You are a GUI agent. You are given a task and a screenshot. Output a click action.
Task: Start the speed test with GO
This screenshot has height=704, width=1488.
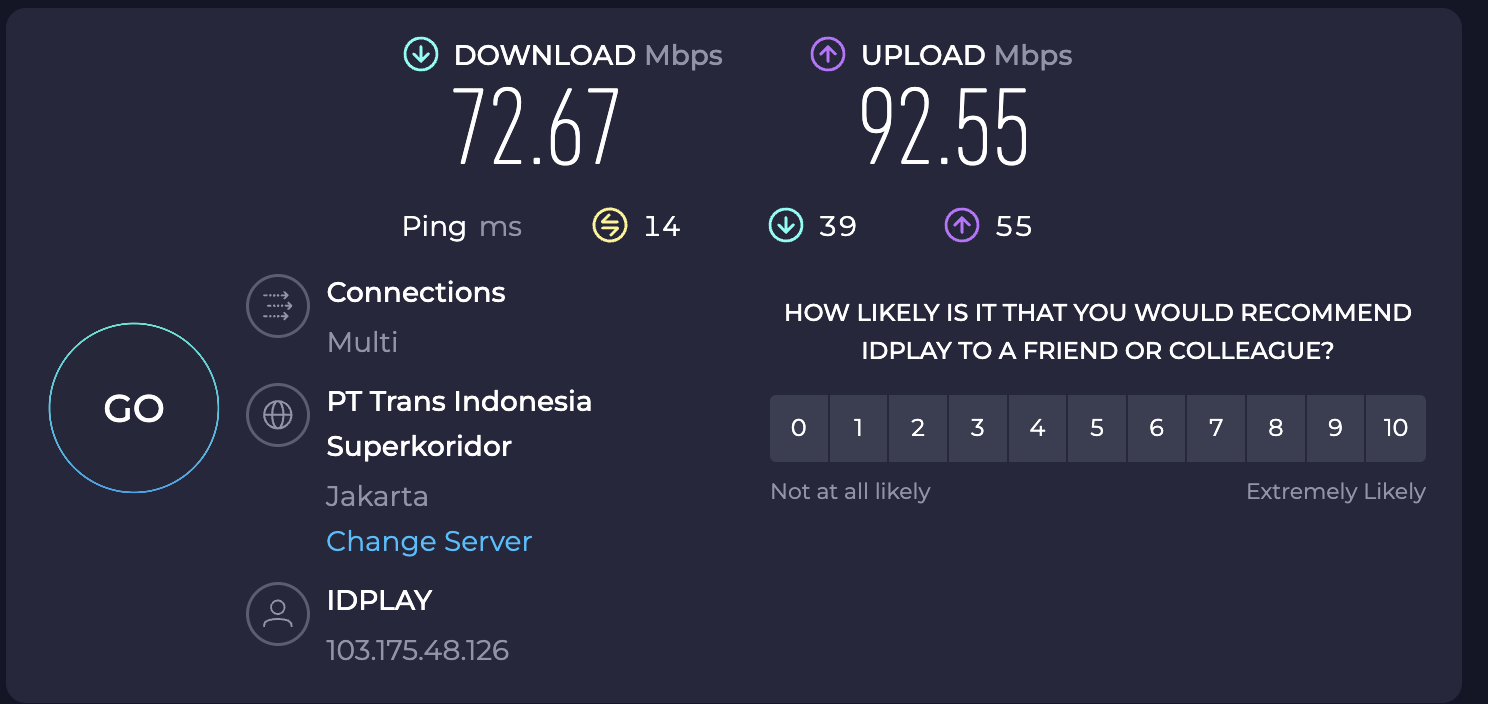134,408
